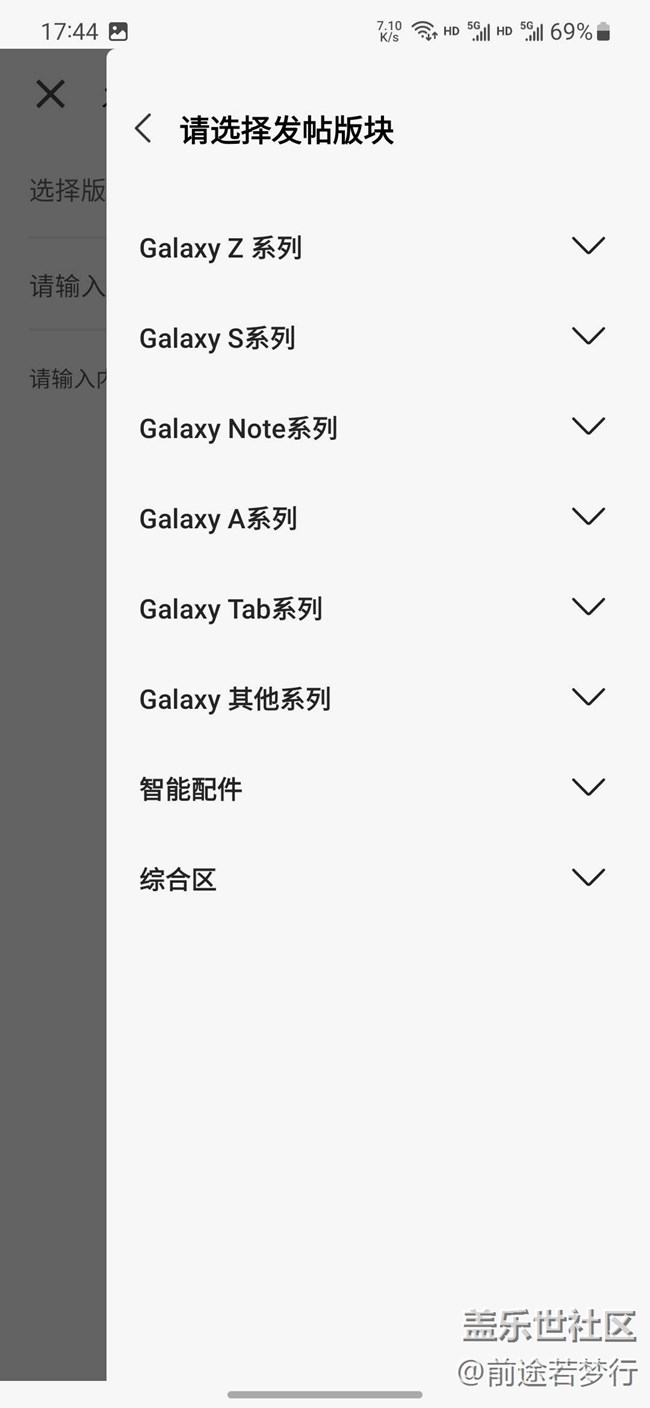Go back from the board selection panel

click(x=144, y=128)
